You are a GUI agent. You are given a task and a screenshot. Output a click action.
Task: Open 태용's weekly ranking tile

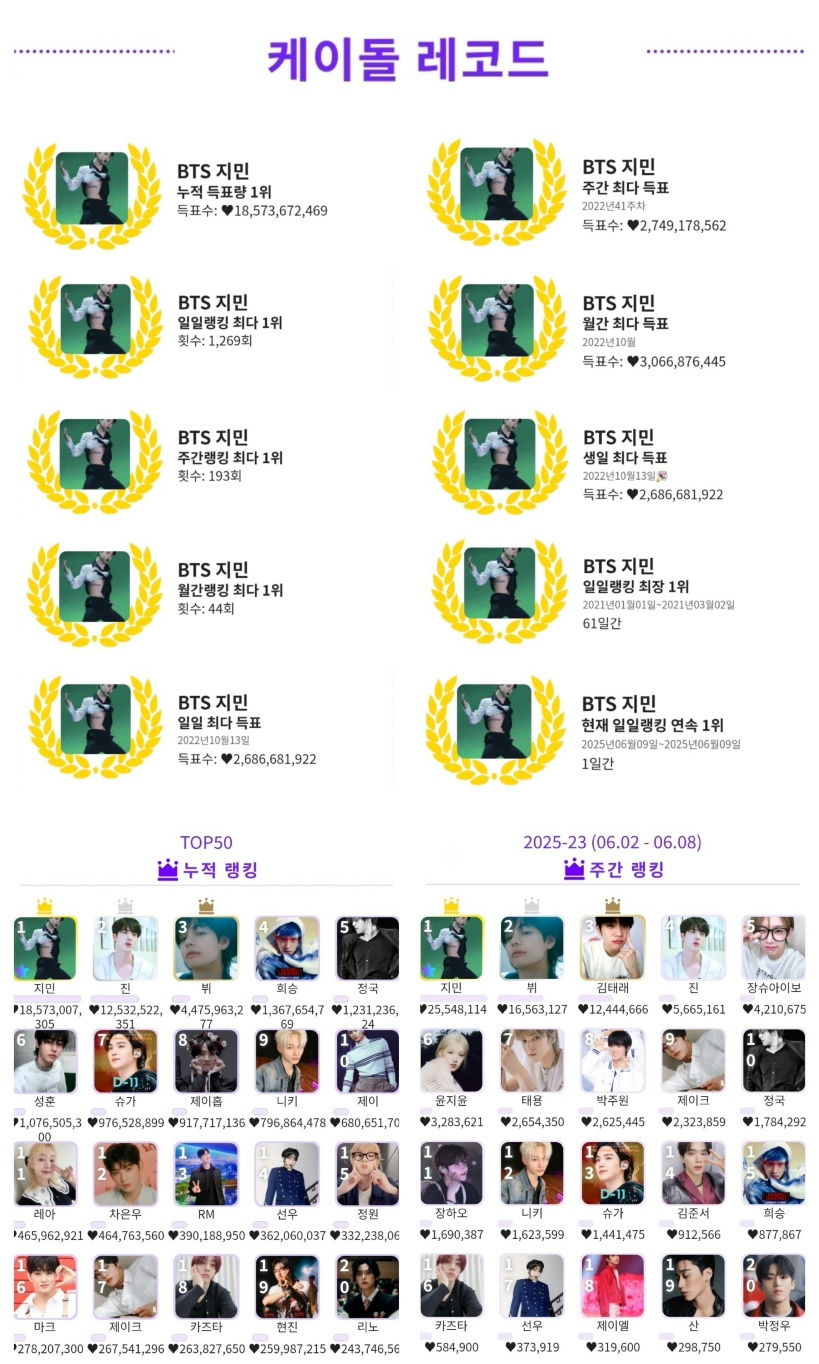pyautogui.click(x=531, y=1061)
